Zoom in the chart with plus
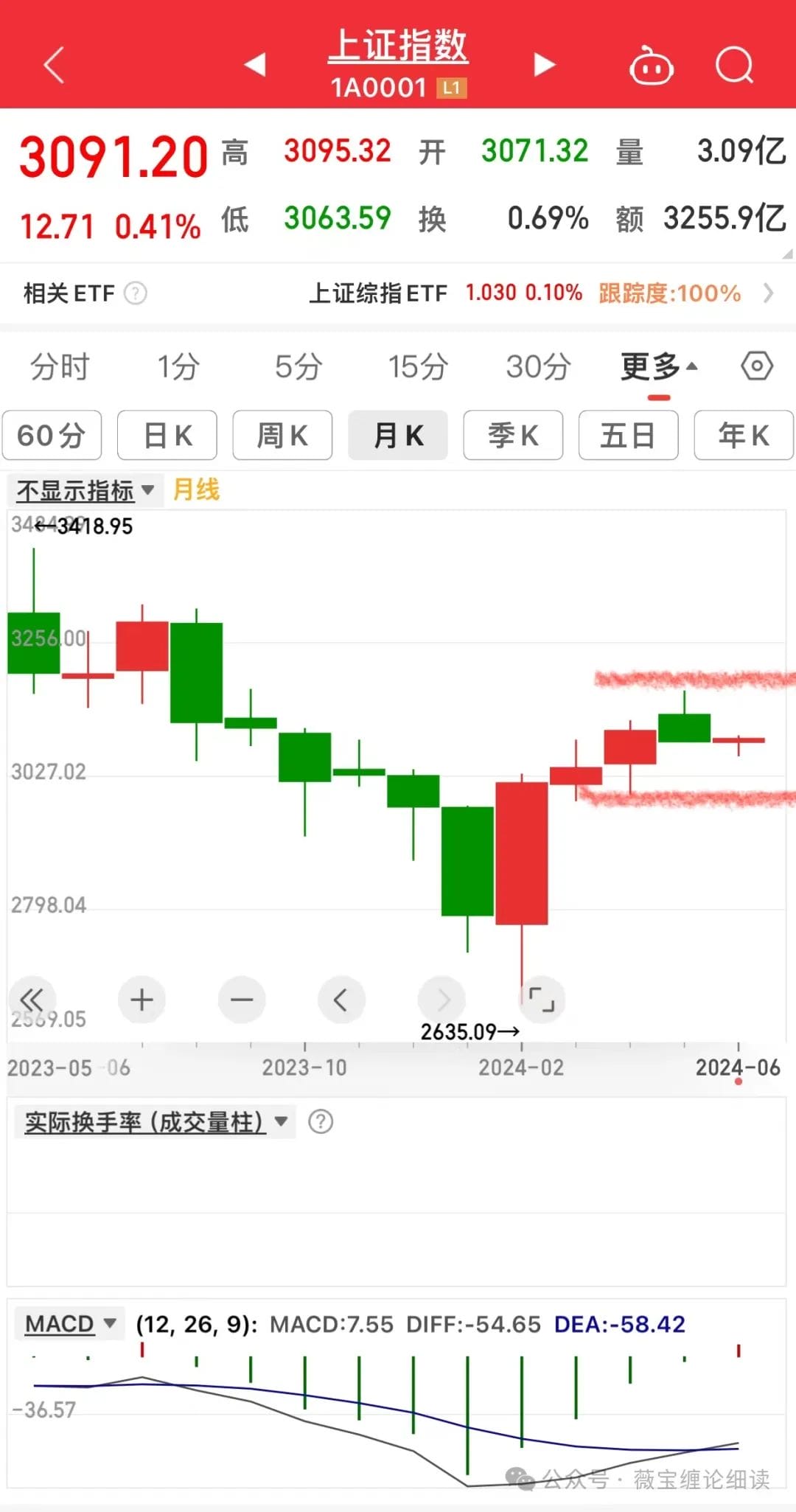Screen dimensions: 796x1512 (142, 1000)
